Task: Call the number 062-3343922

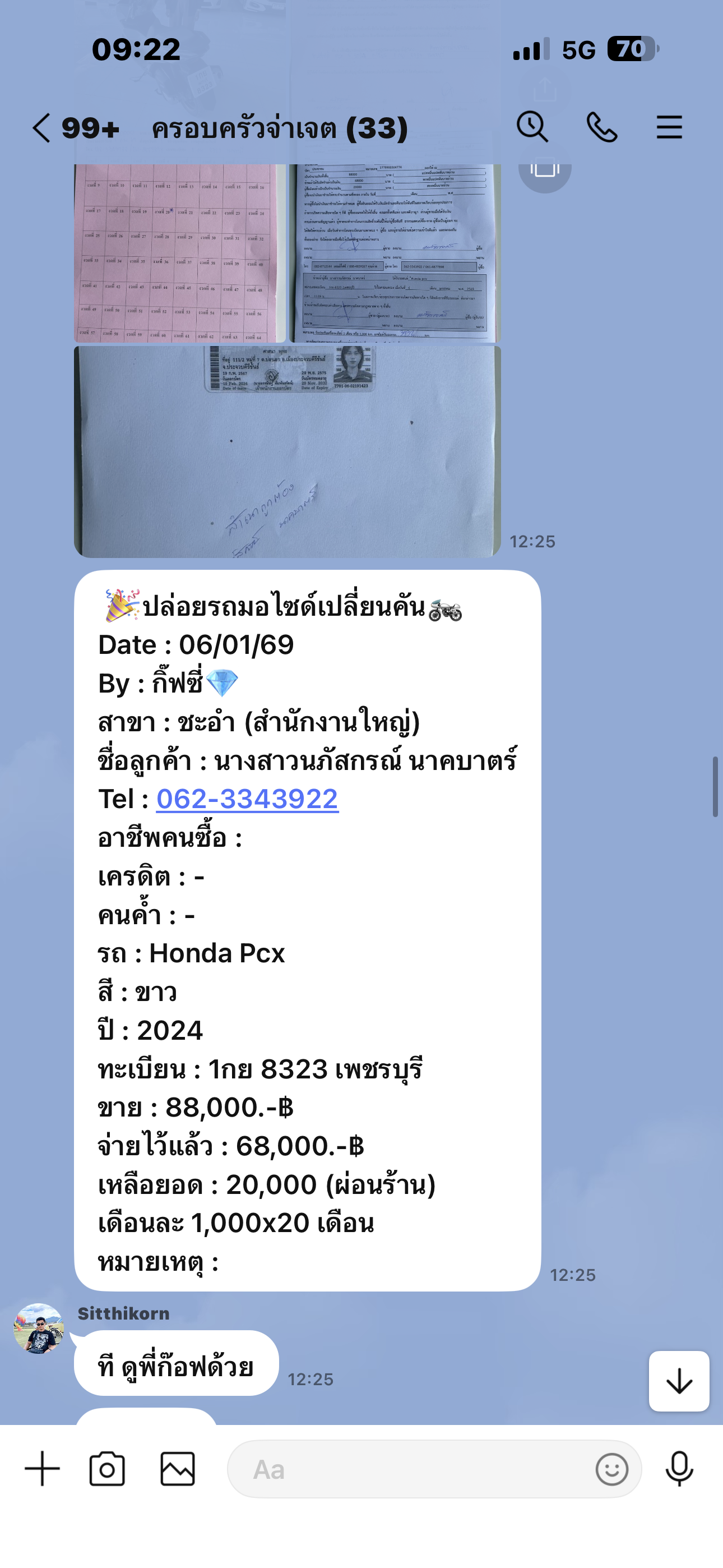Action: tap(247, 799)
